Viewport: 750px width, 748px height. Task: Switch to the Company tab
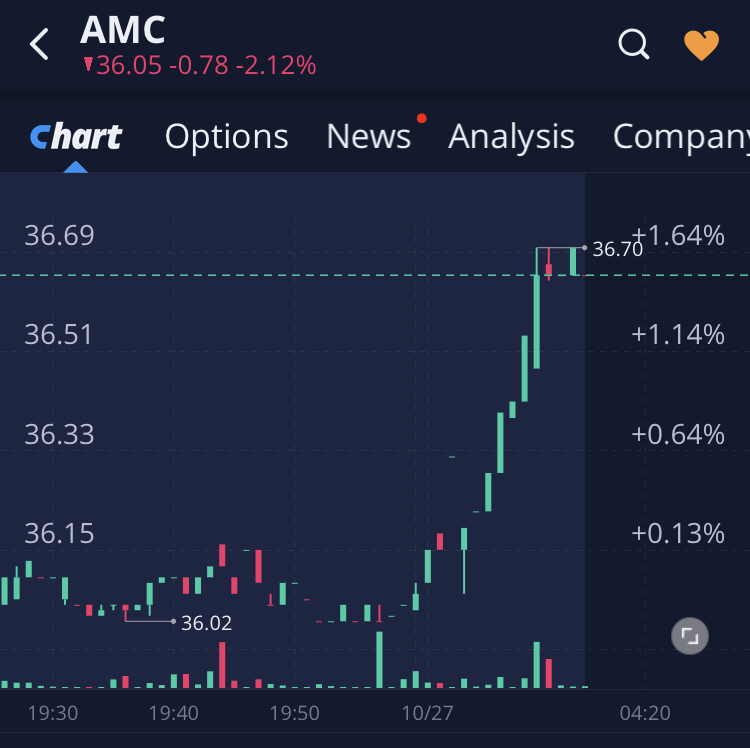[680, 137]
